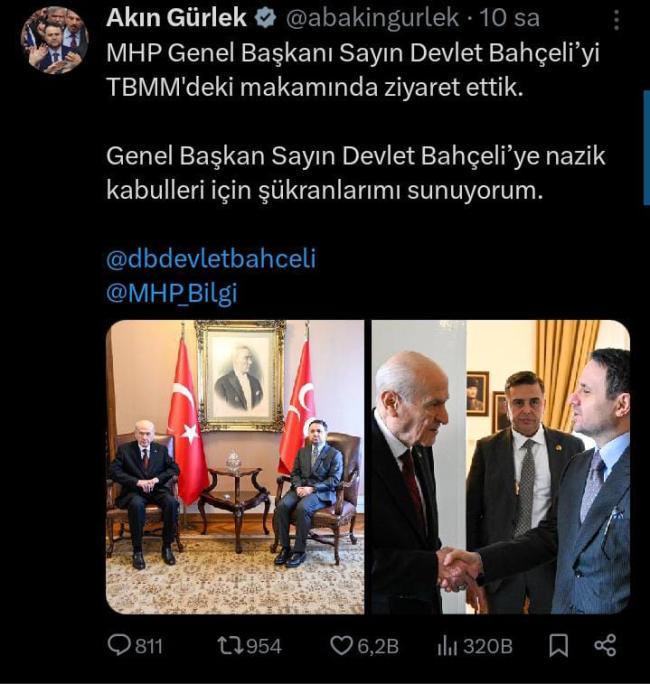
Task: Open Akın Gürlek's profile picture
Action: [x=54, y=41]
